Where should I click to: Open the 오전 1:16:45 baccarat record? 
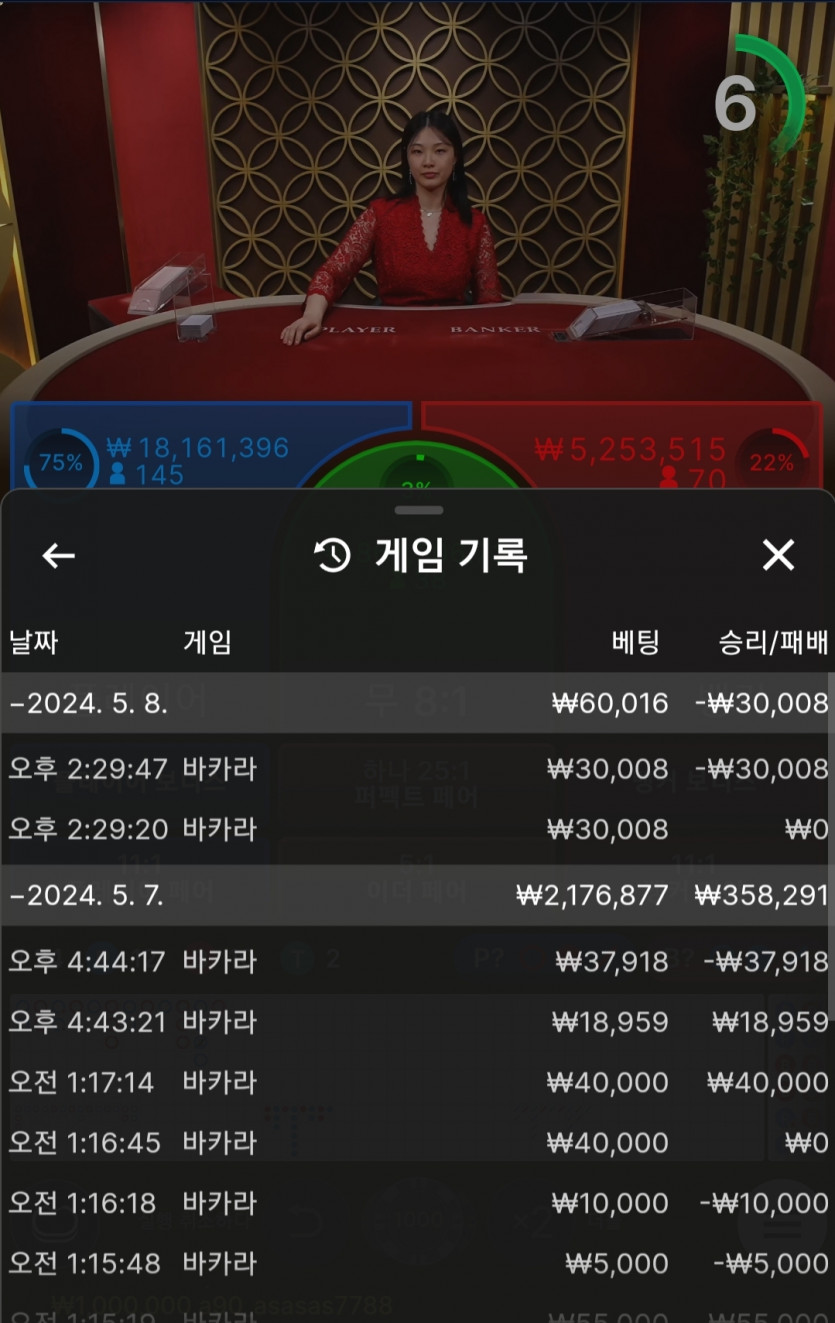pos(417,1142)
